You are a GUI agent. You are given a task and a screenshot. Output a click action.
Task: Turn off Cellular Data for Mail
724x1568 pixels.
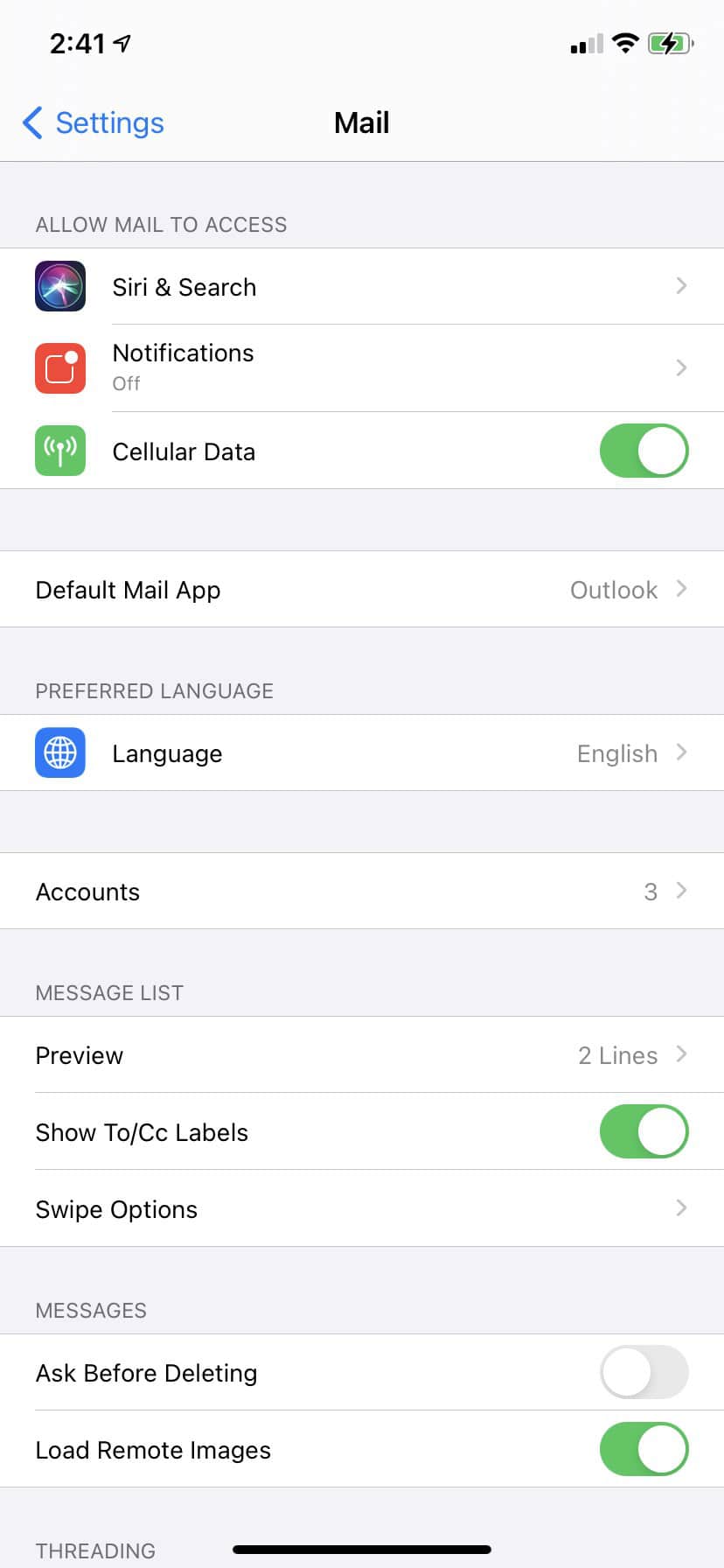click(644, 451)
